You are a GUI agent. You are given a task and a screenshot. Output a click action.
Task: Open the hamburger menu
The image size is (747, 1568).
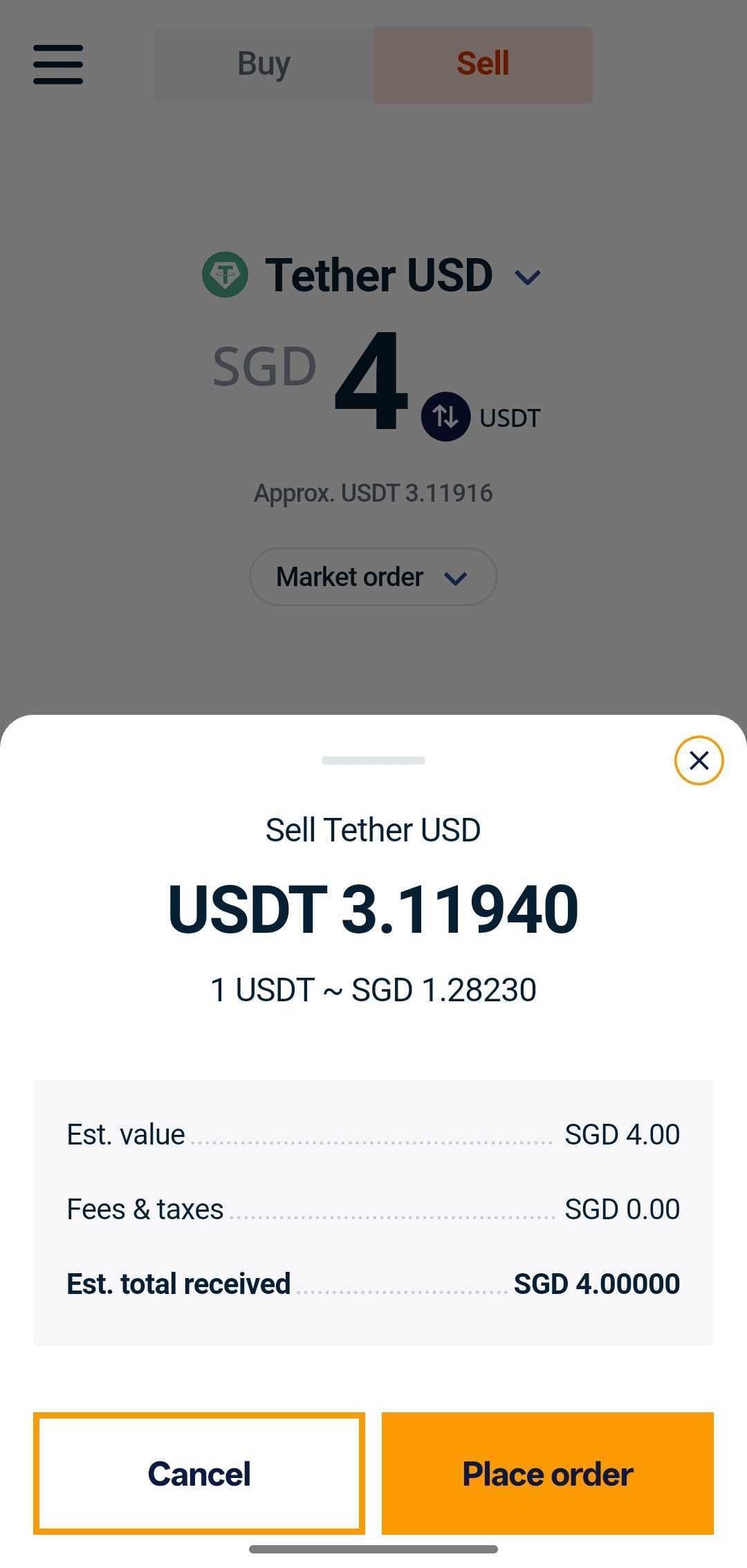[58, 64]
